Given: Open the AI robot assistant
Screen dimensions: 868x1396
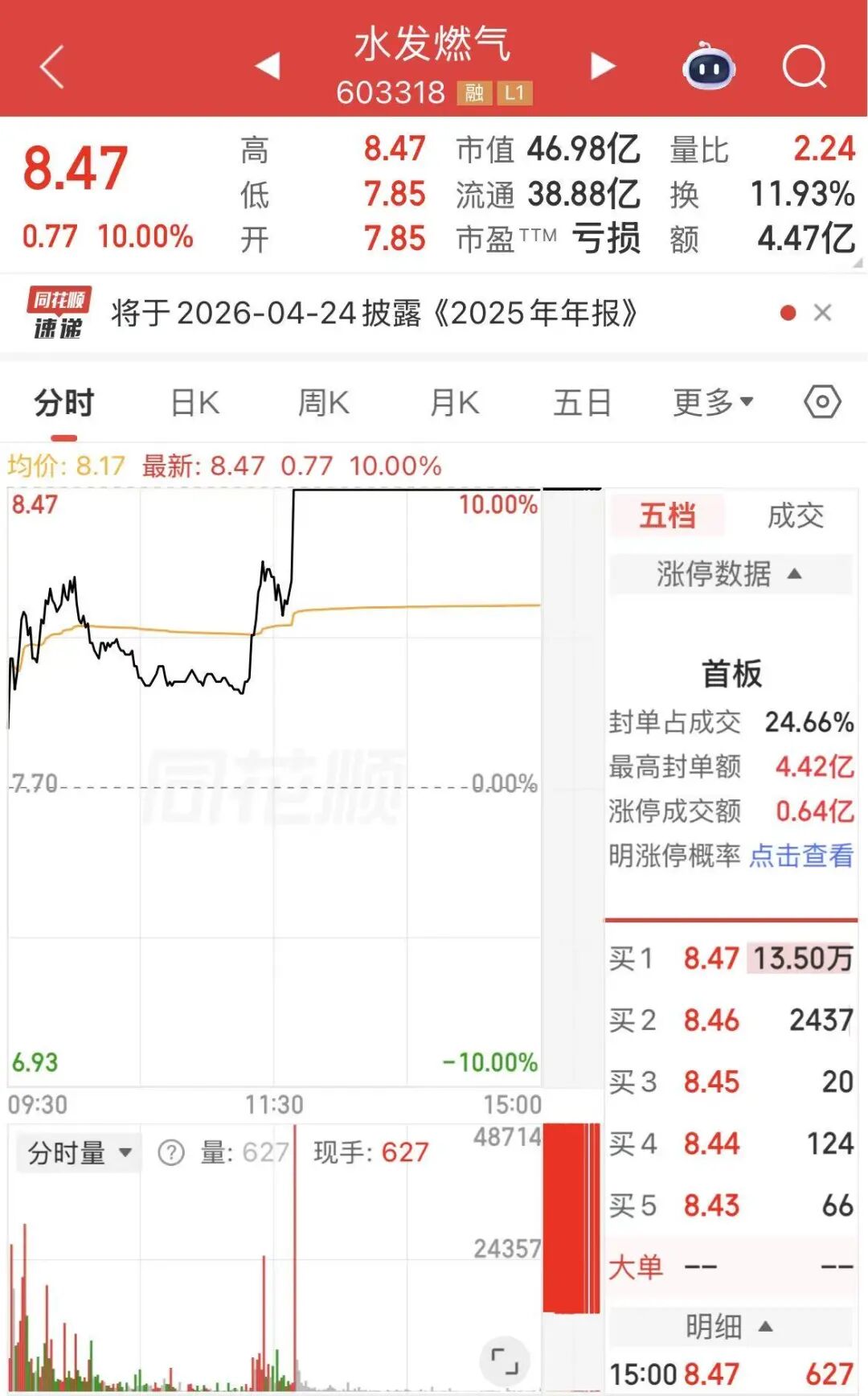Looking at the screenshot, I should point(708,68).
